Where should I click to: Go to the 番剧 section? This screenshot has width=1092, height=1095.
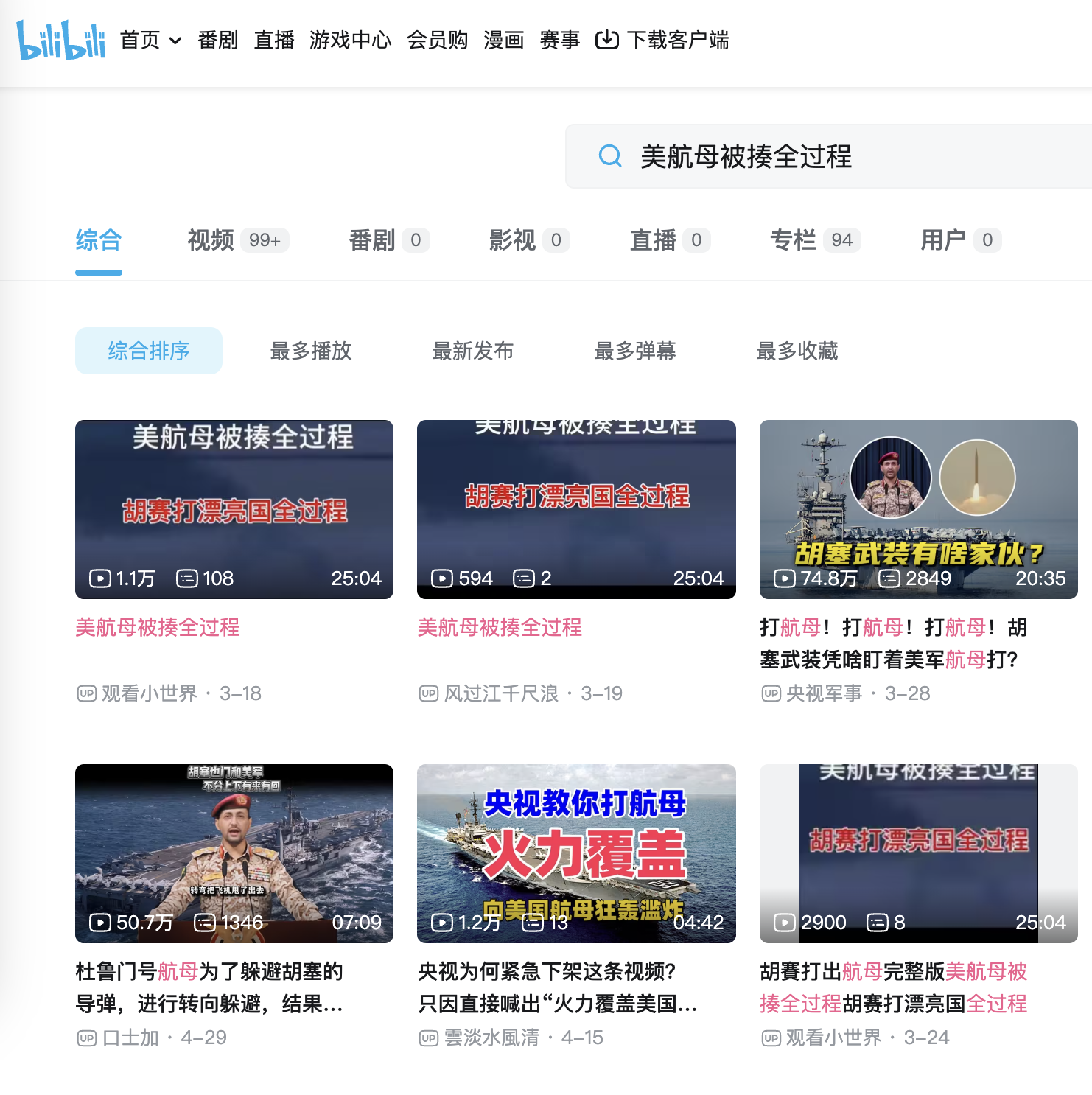tap(217, 40)
